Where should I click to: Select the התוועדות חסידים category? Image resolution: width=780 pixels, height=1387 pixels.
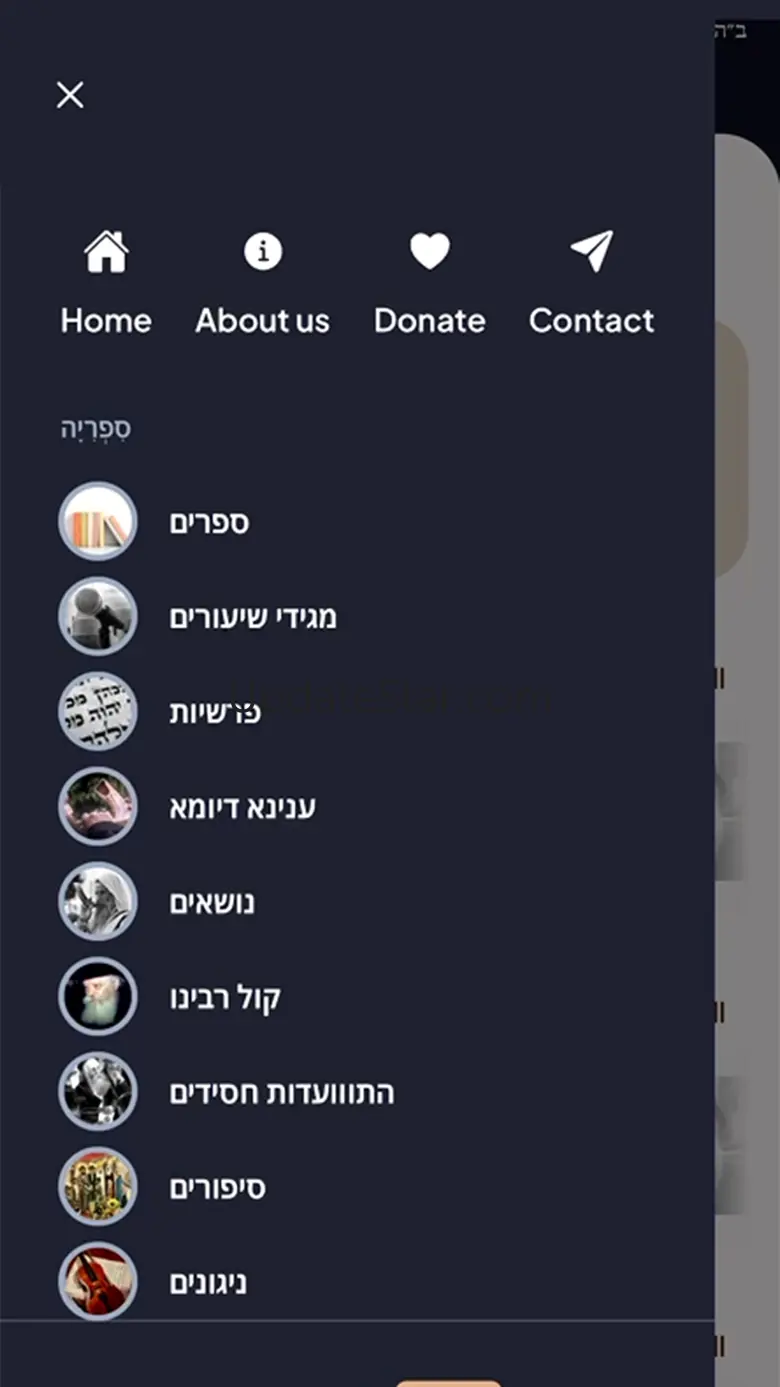pyautogui.click(x=357, y=1092)
